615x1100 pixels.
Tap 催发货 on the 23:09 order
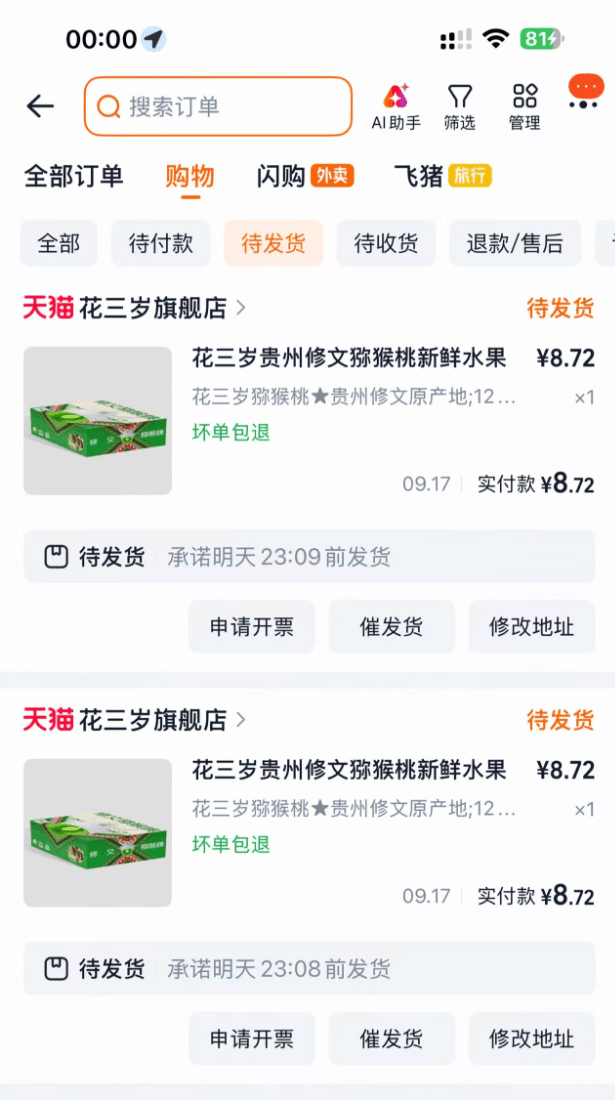click(392, 626)
